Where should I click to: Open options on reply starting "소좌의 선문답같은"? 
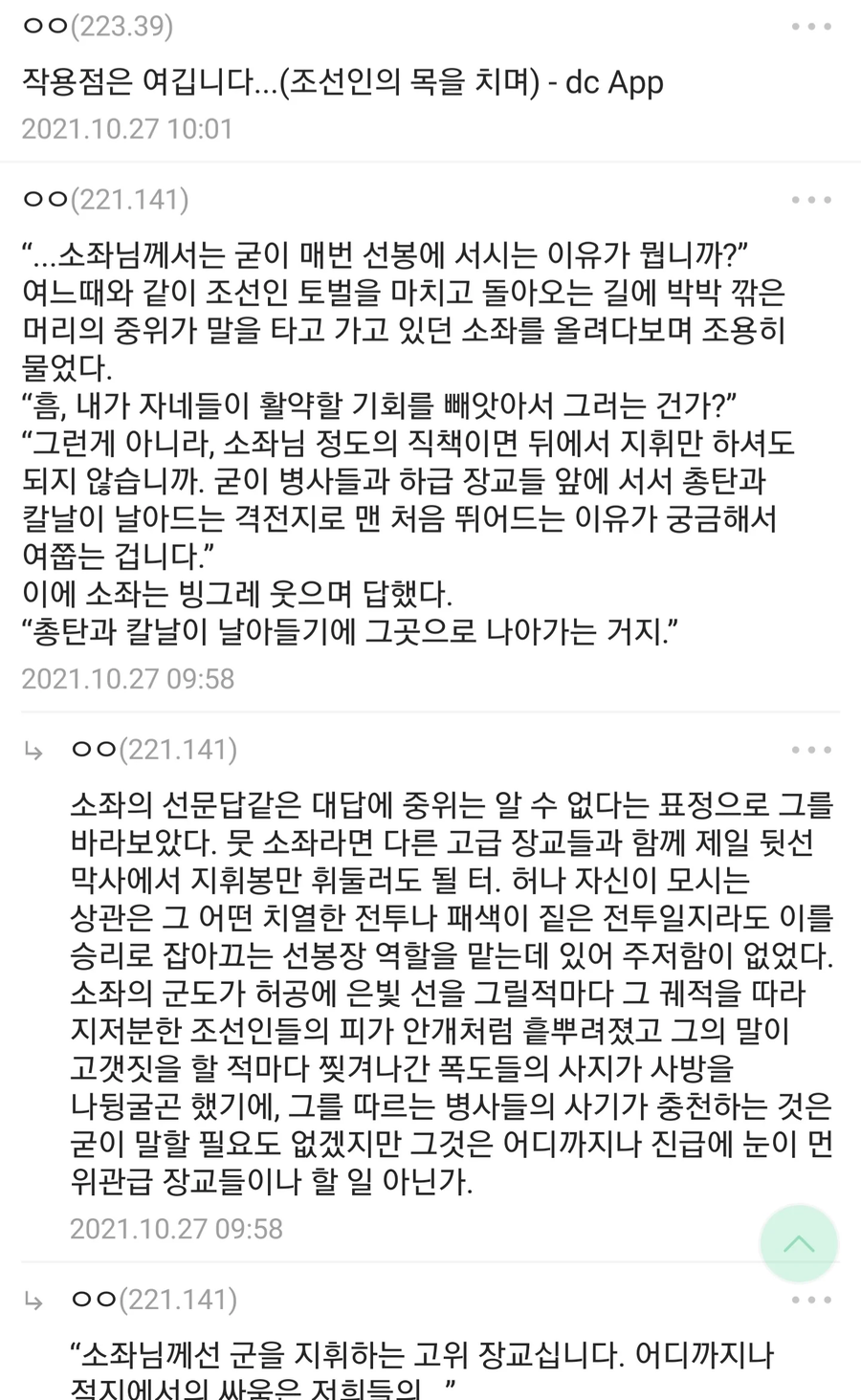(x=811, y=750)
